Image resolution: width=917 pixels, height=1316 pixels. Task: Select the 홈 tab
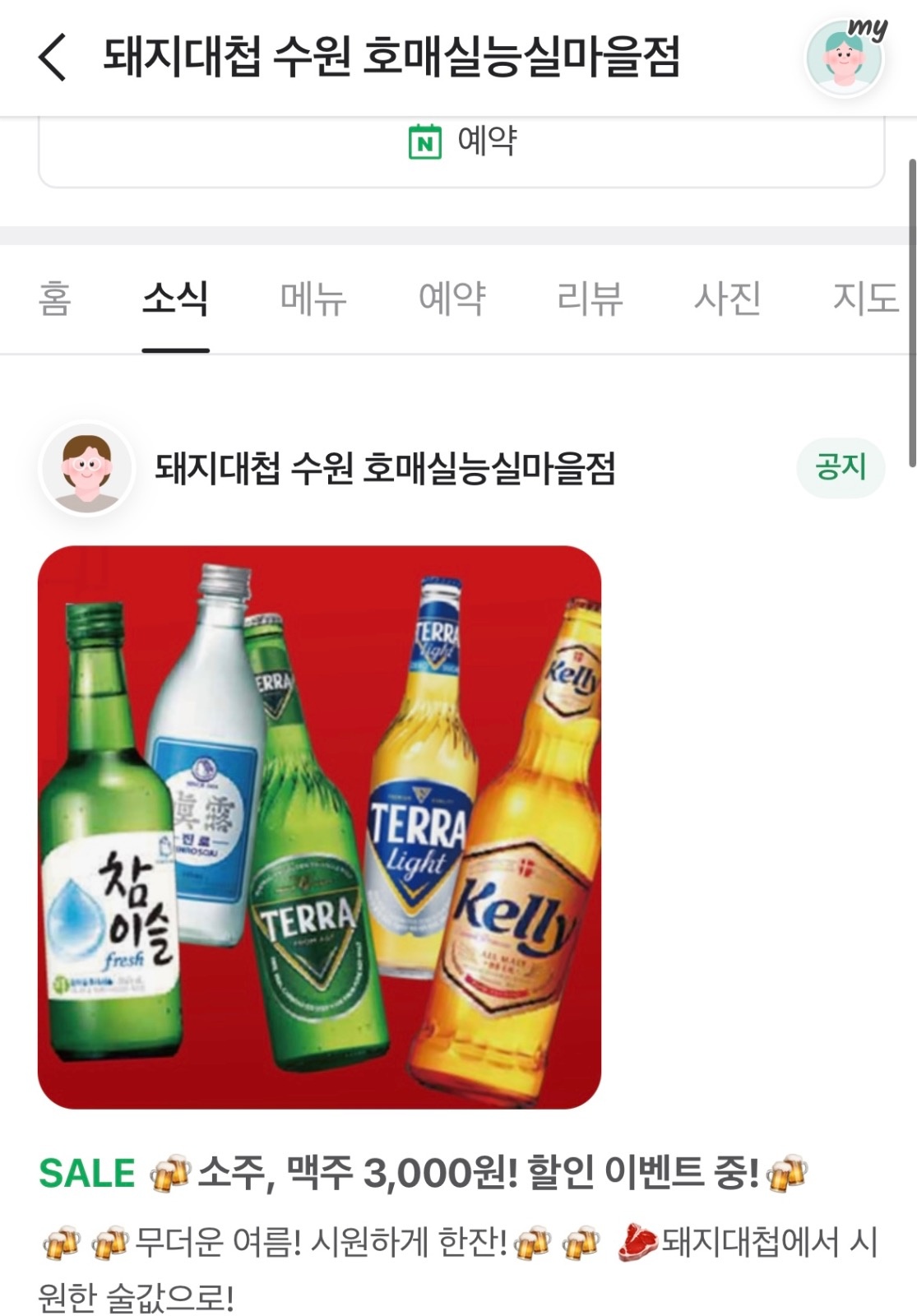[53, 299]
